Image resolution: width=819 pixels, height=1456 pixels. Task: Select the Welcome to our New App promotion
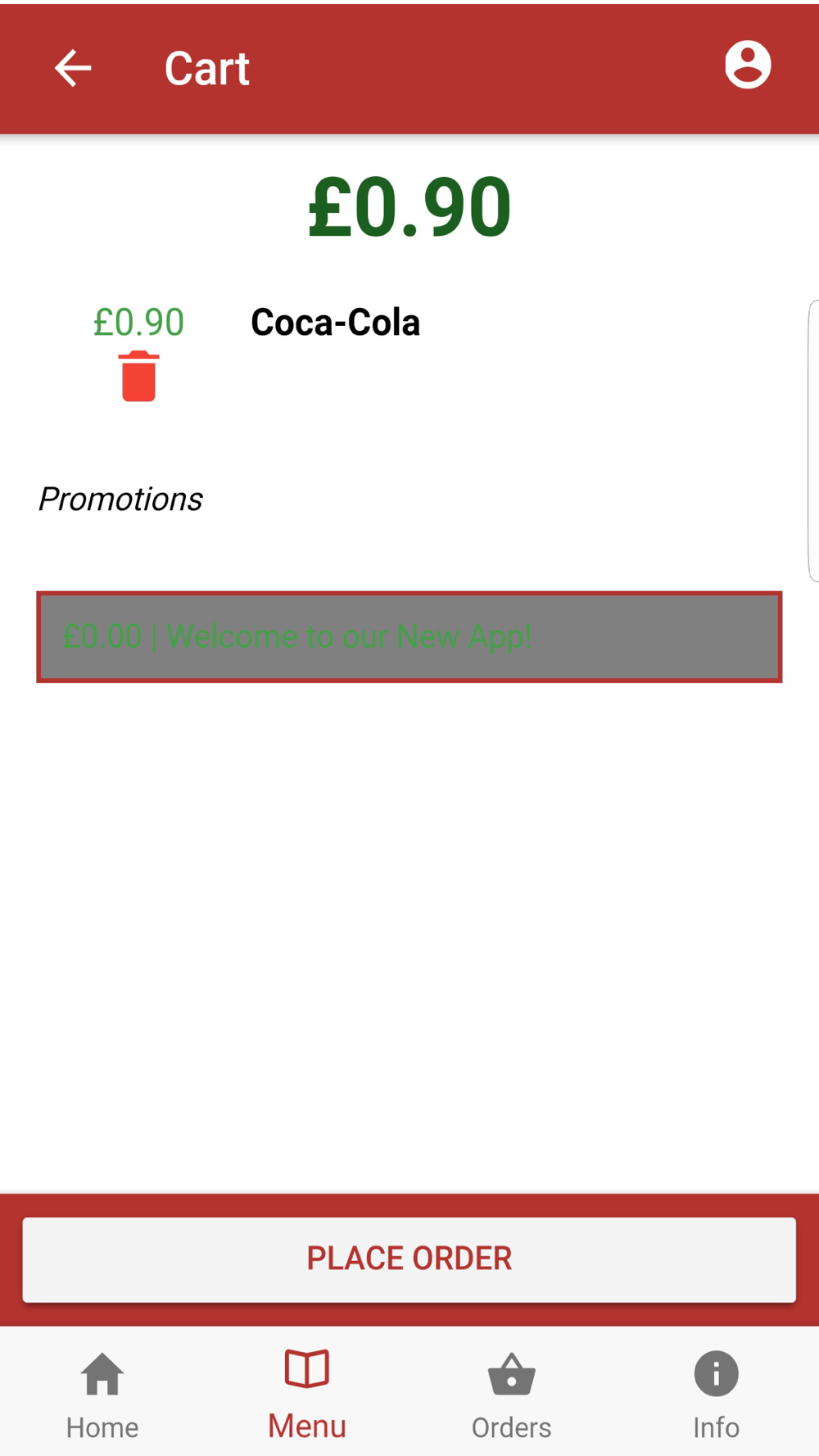pos(409,637)
